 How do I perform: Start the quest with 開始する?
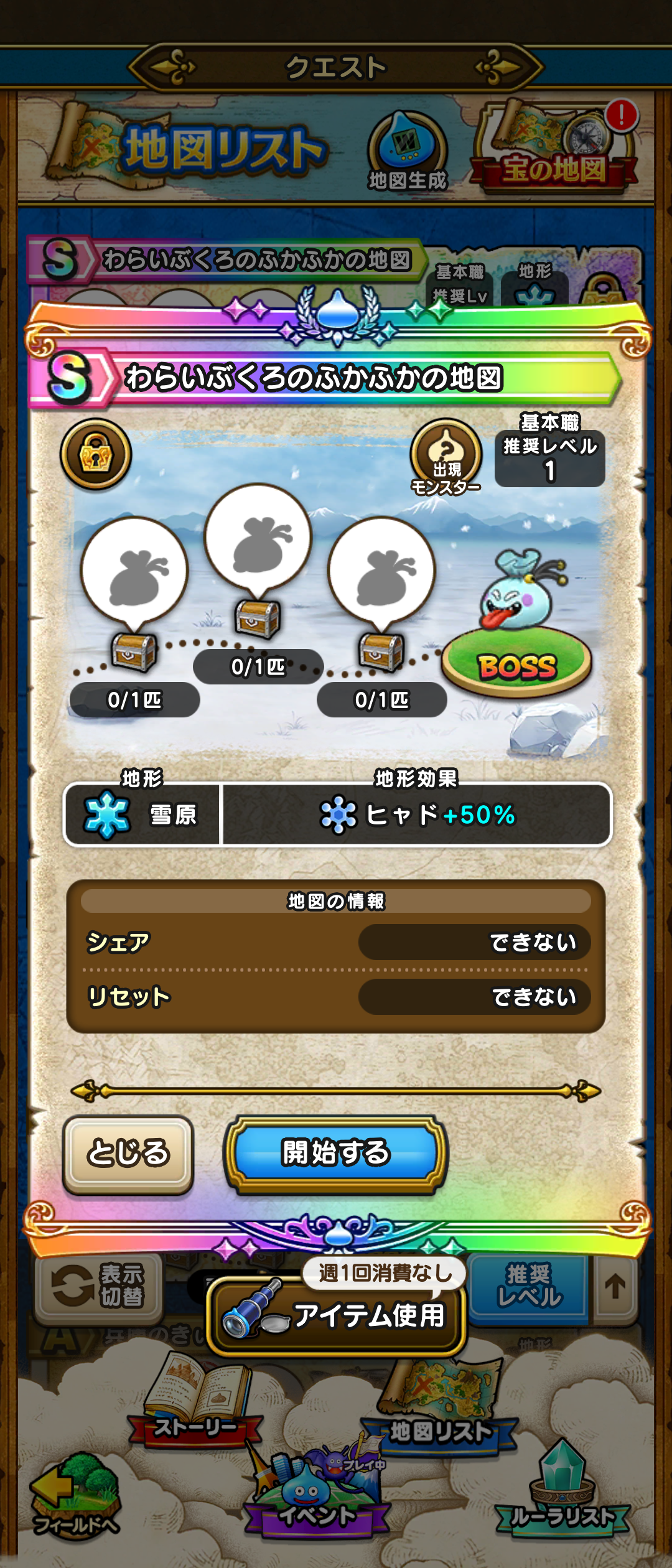pos(335,1154)
